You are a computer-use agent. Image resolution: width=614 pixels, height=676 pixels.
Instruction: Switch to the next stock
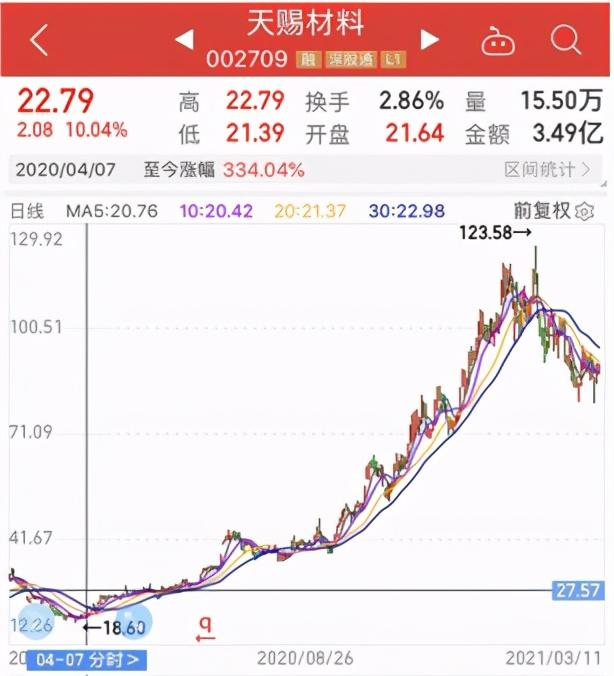(x=429, y=40)
